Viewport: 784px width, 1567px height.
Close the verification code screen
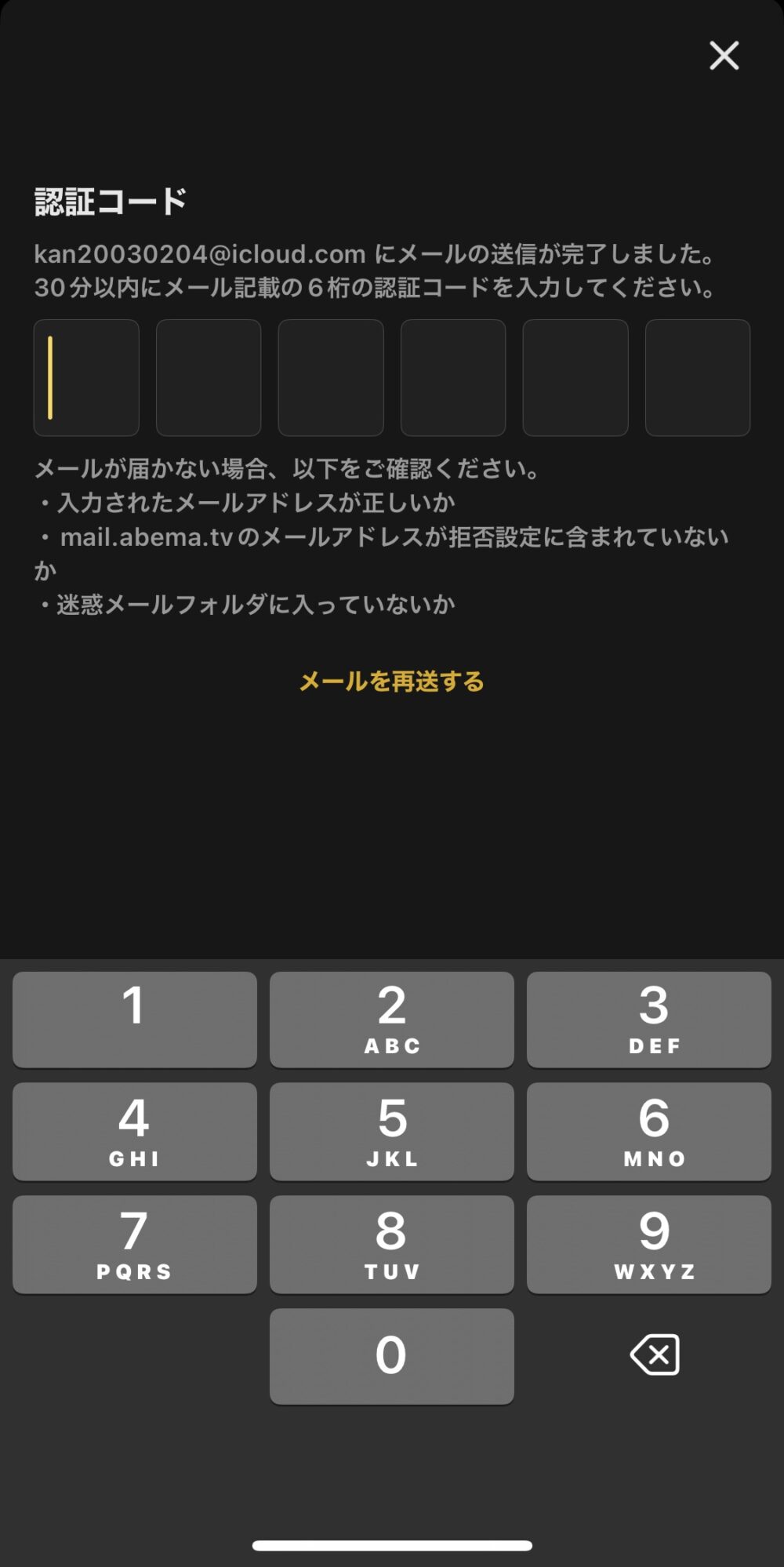point(724,56)
